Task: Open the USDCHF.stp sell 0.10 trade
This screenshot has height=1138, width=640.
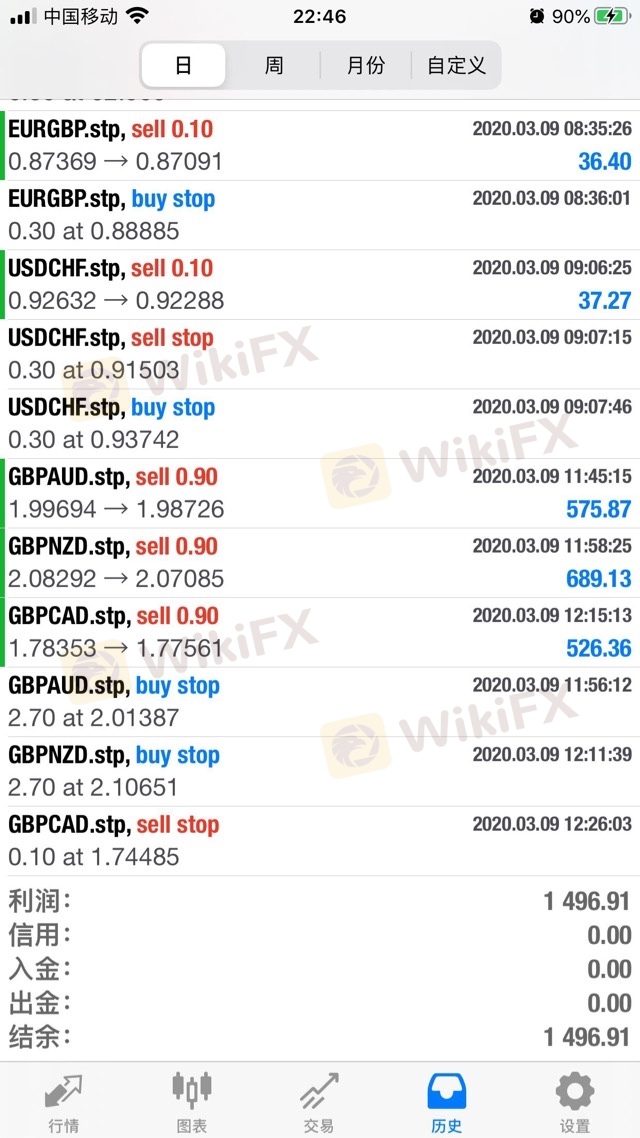Action: click(320, 284)
